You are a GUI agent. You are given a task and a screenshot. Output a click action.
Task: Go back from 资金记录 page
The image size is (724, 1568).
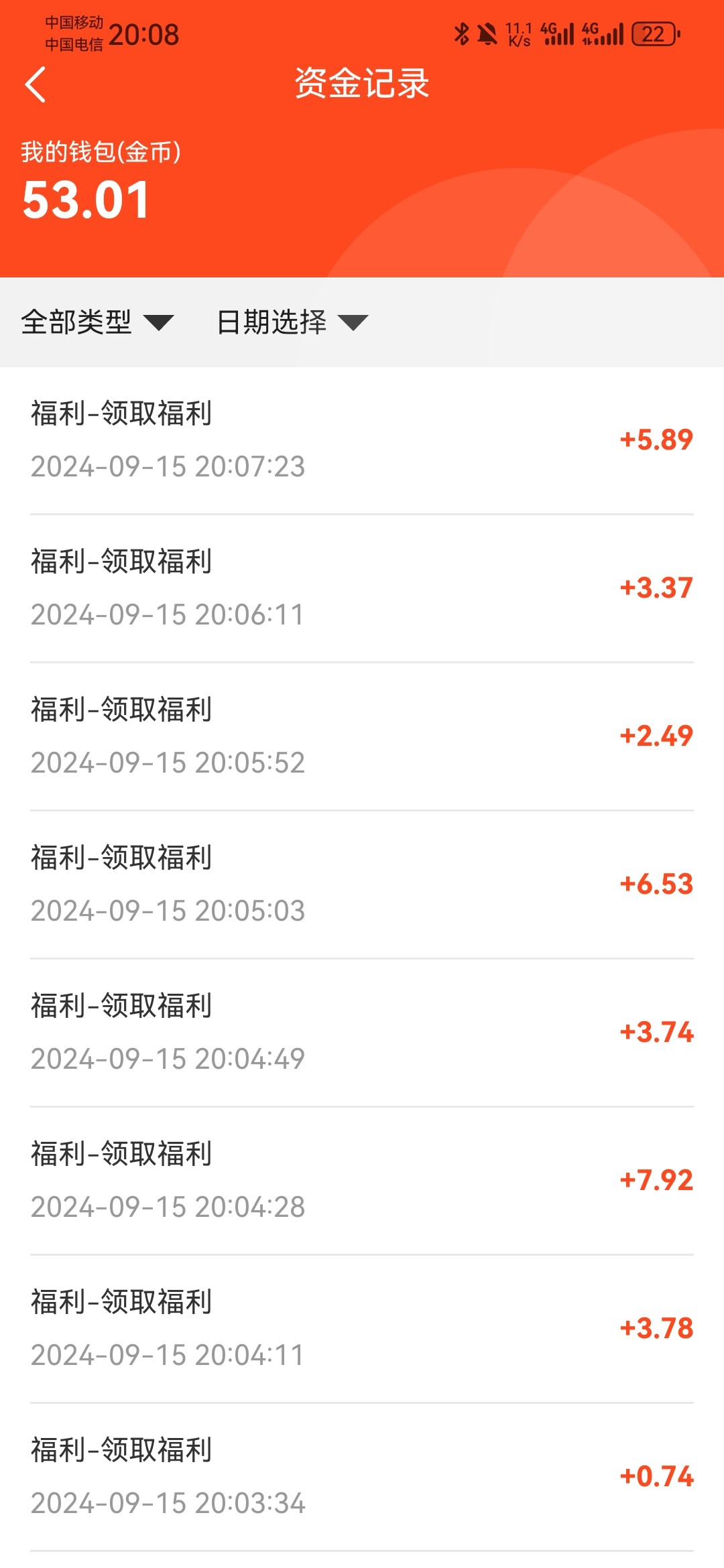pos(35,84)
